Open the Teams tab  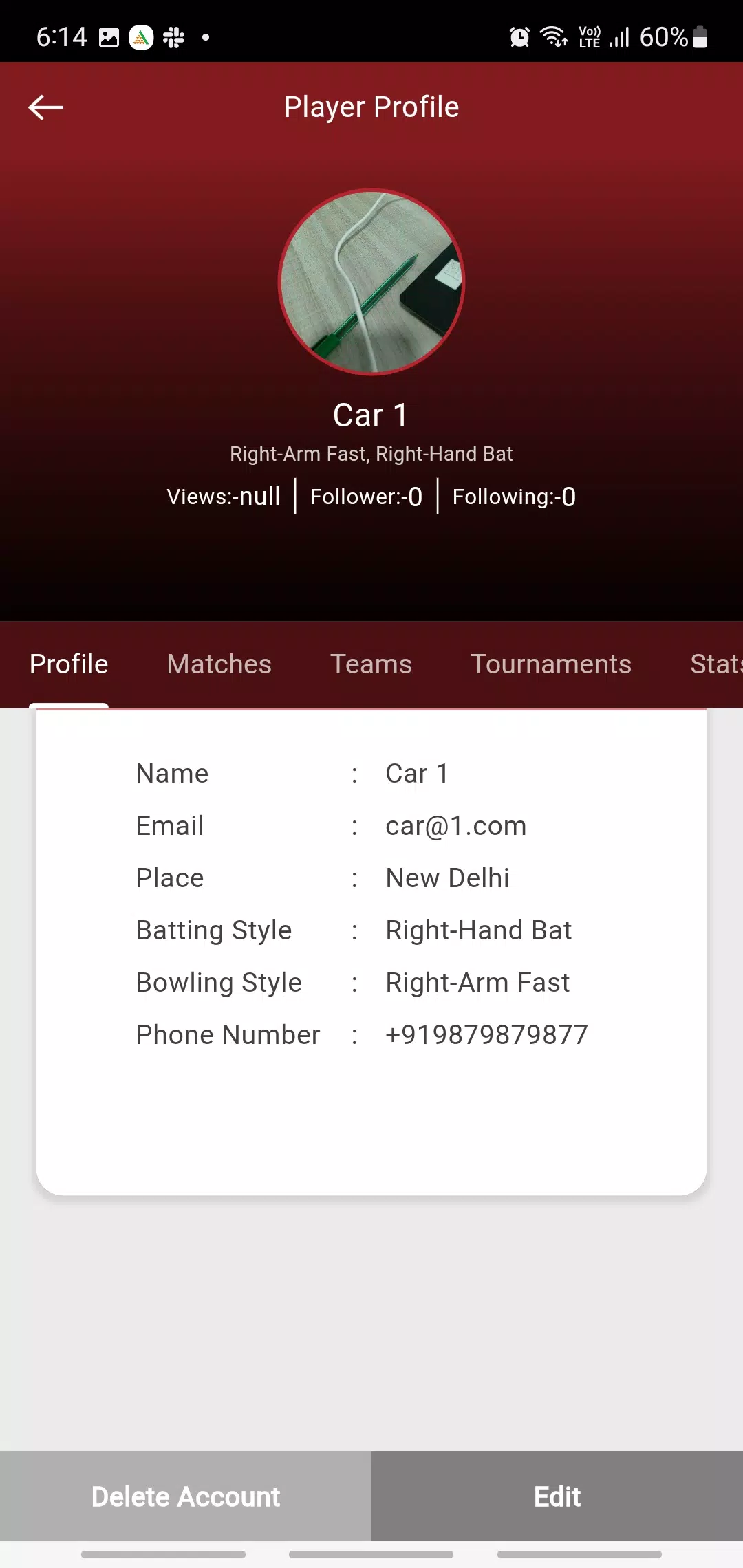371,664
